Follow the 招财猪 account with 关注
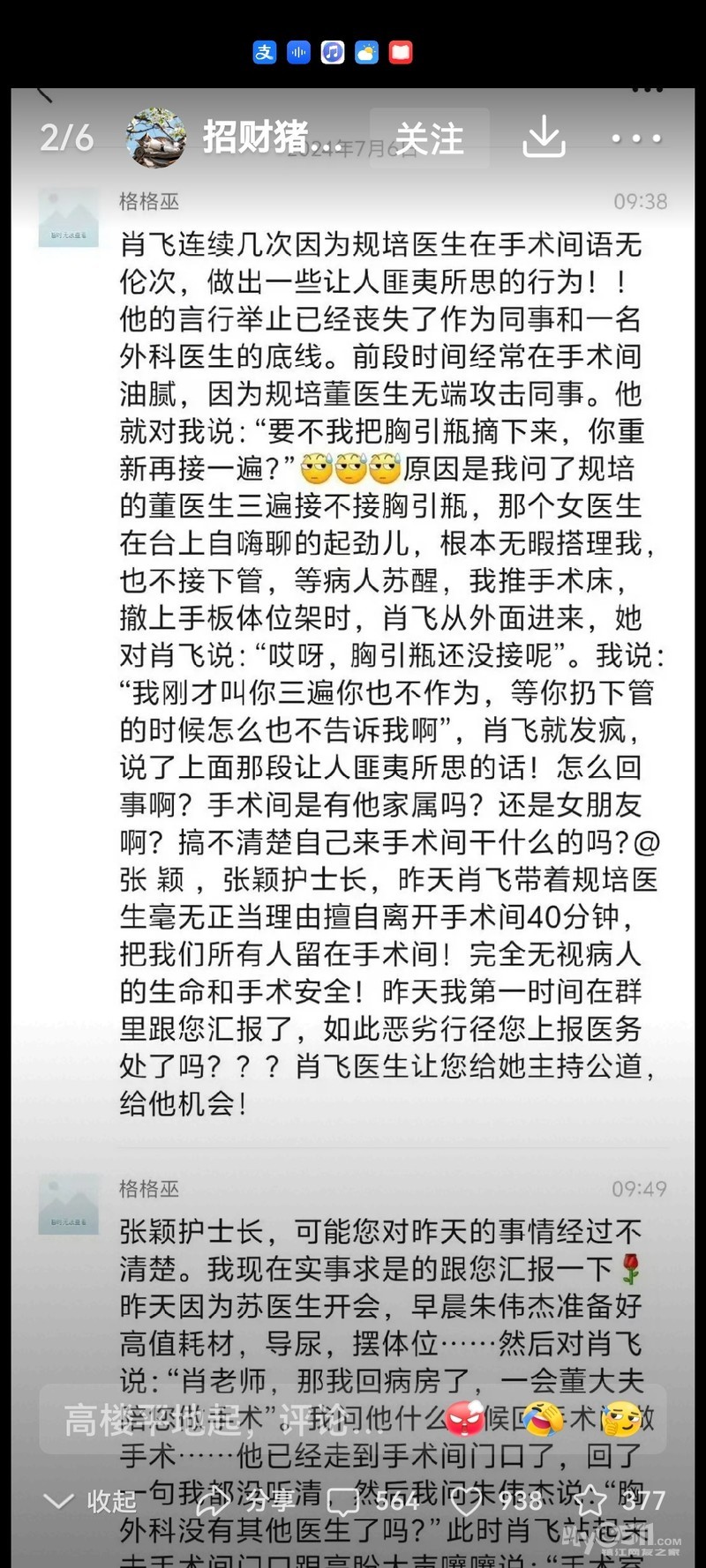 click(429, 138)
